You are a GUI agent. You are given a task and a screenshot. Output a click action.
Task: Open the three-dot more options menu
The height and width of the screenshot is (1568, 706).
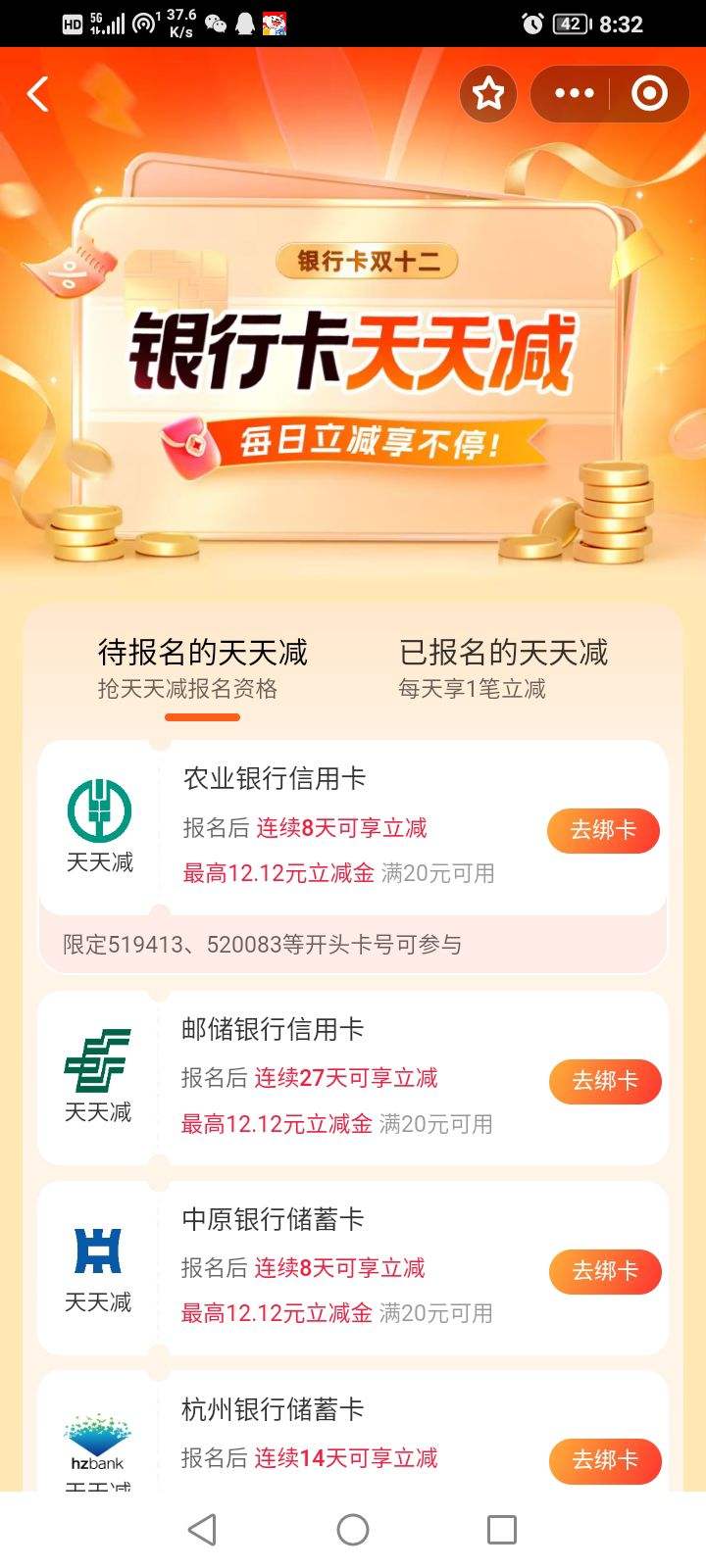click(573, 93)
